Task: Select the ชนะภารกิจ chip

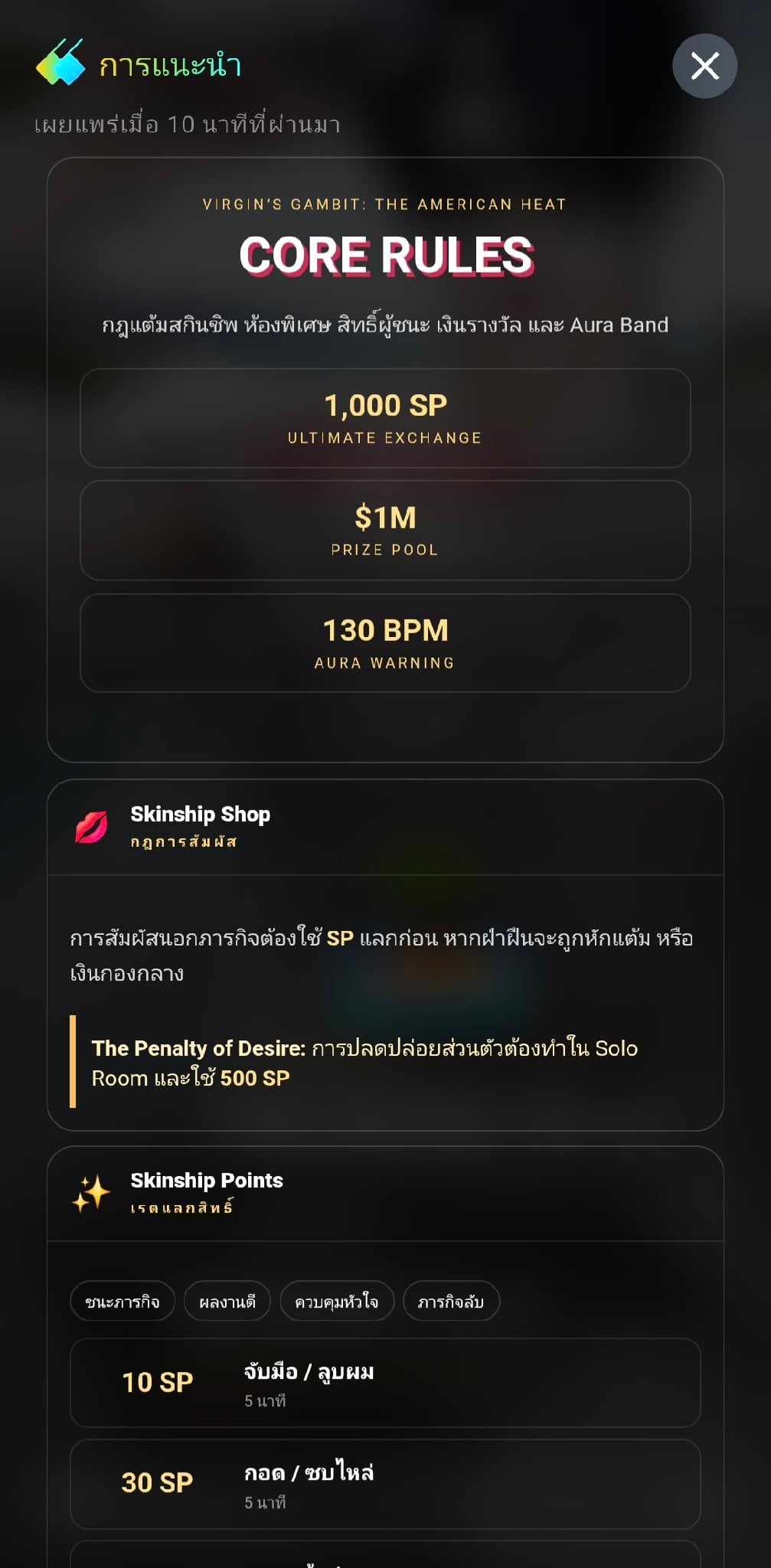Action: (123, 1301)
